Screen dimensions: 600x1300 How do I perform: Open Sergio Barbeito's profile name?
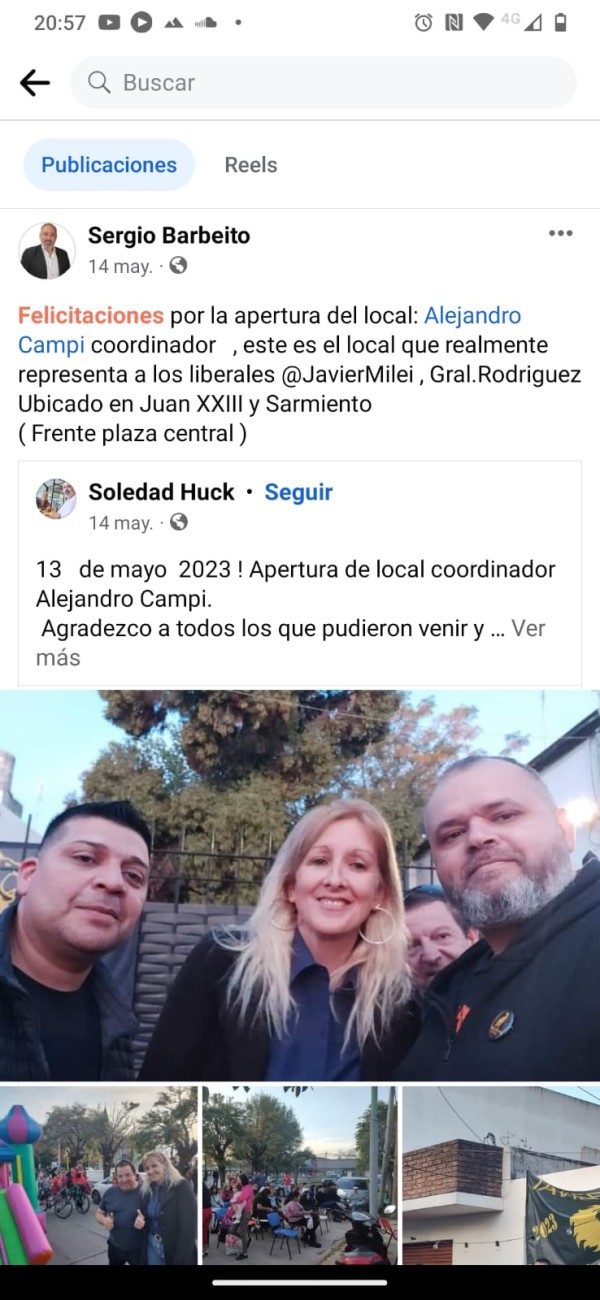click(169, 236)
